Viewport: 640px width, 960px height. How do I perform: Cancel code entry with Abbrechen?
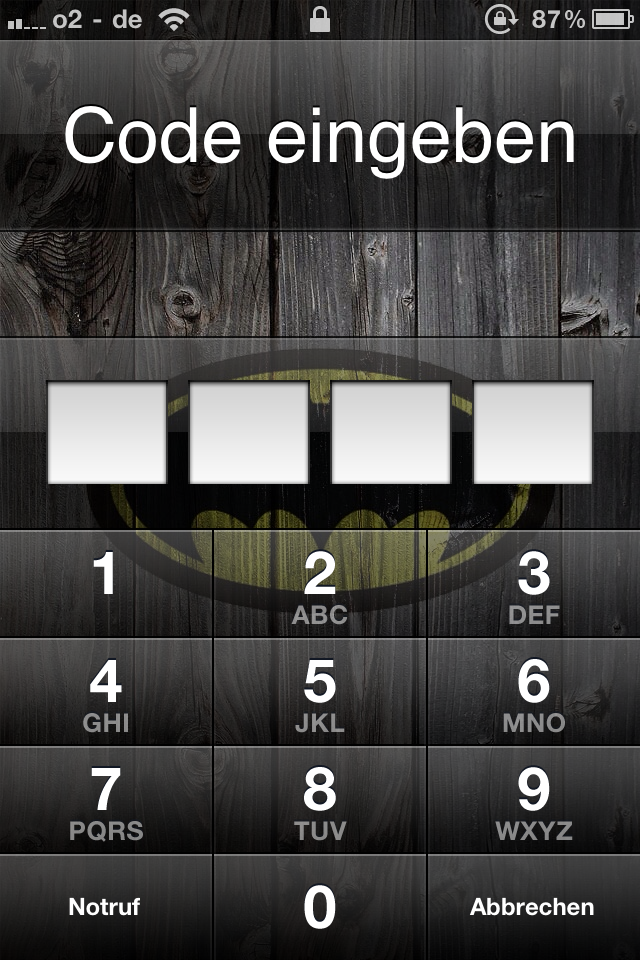coord(532,908)
